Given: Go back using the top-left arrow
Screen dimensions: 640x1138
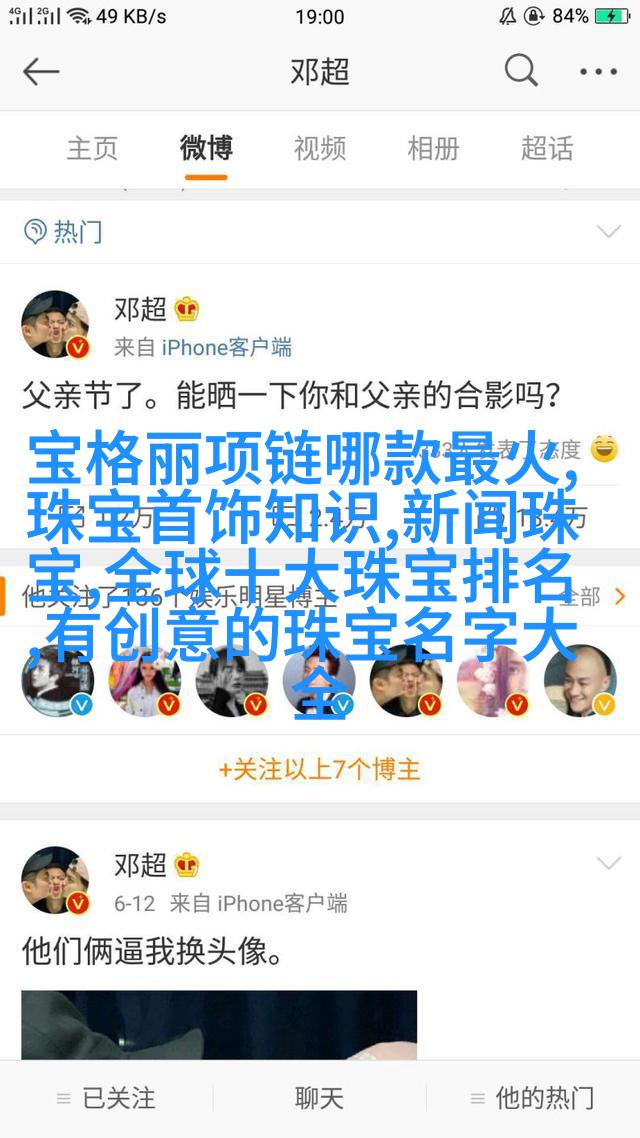Looking at the screenshot, I should coord(41,72).
